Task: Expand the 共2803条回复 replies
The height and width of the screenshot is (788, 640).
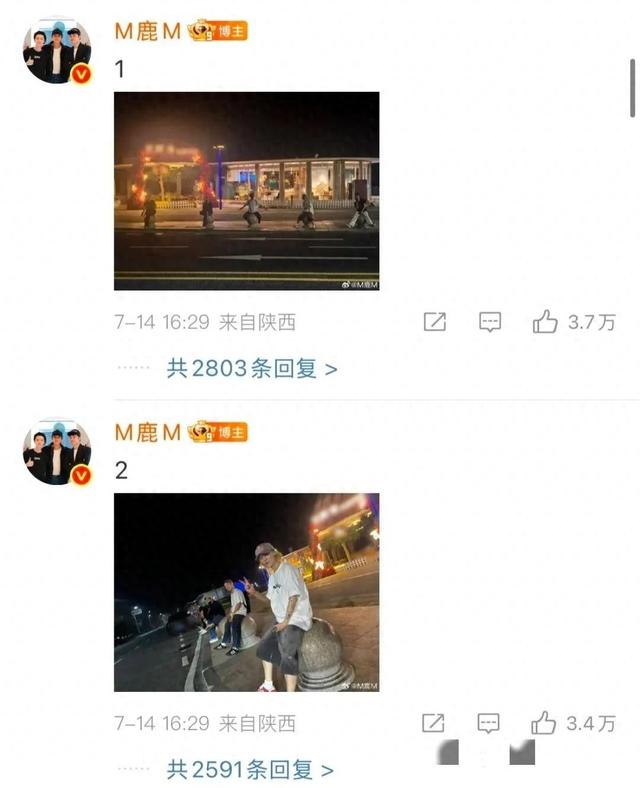Action: coord(251,369)
